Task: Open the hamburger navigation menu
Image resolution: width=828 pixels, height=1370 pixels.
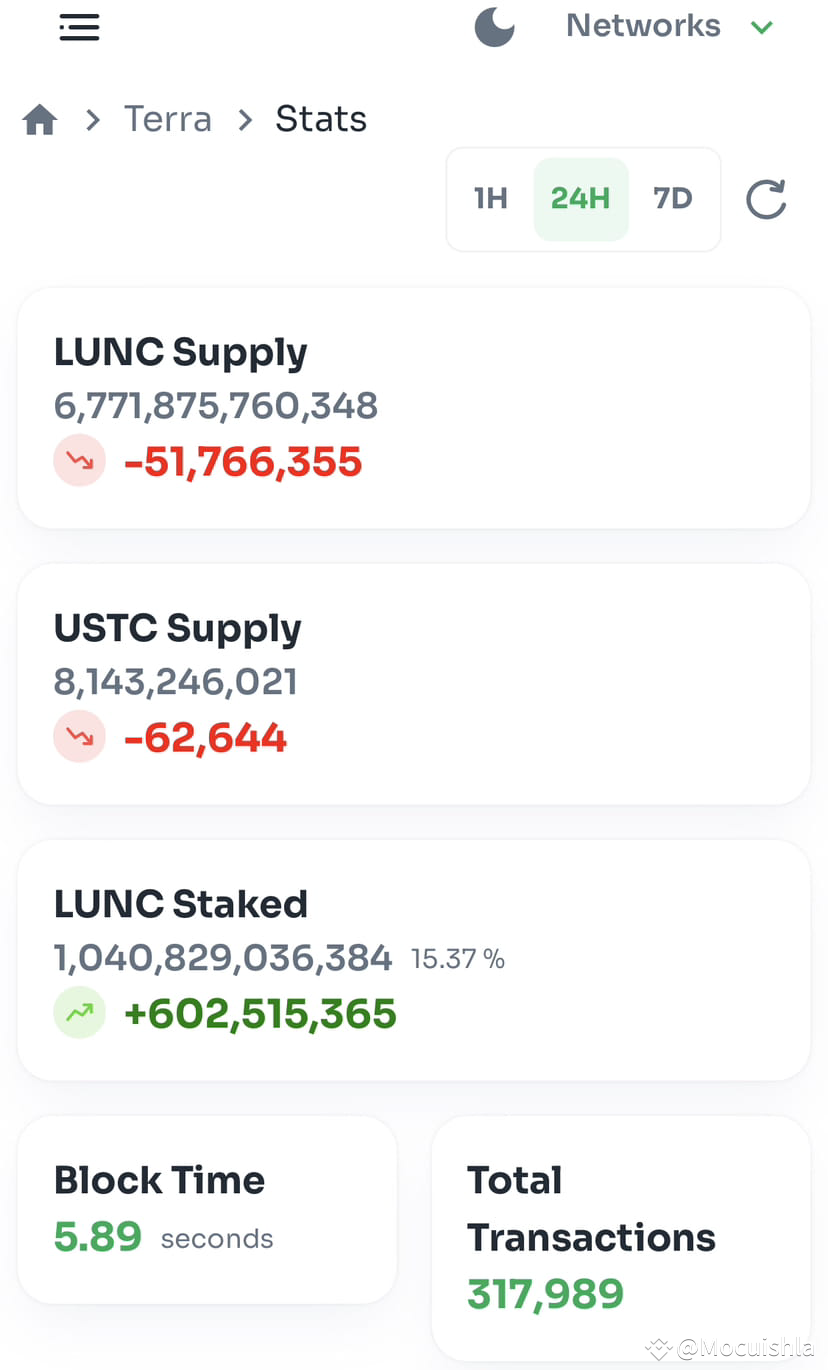Action: (x=79, y=27)
